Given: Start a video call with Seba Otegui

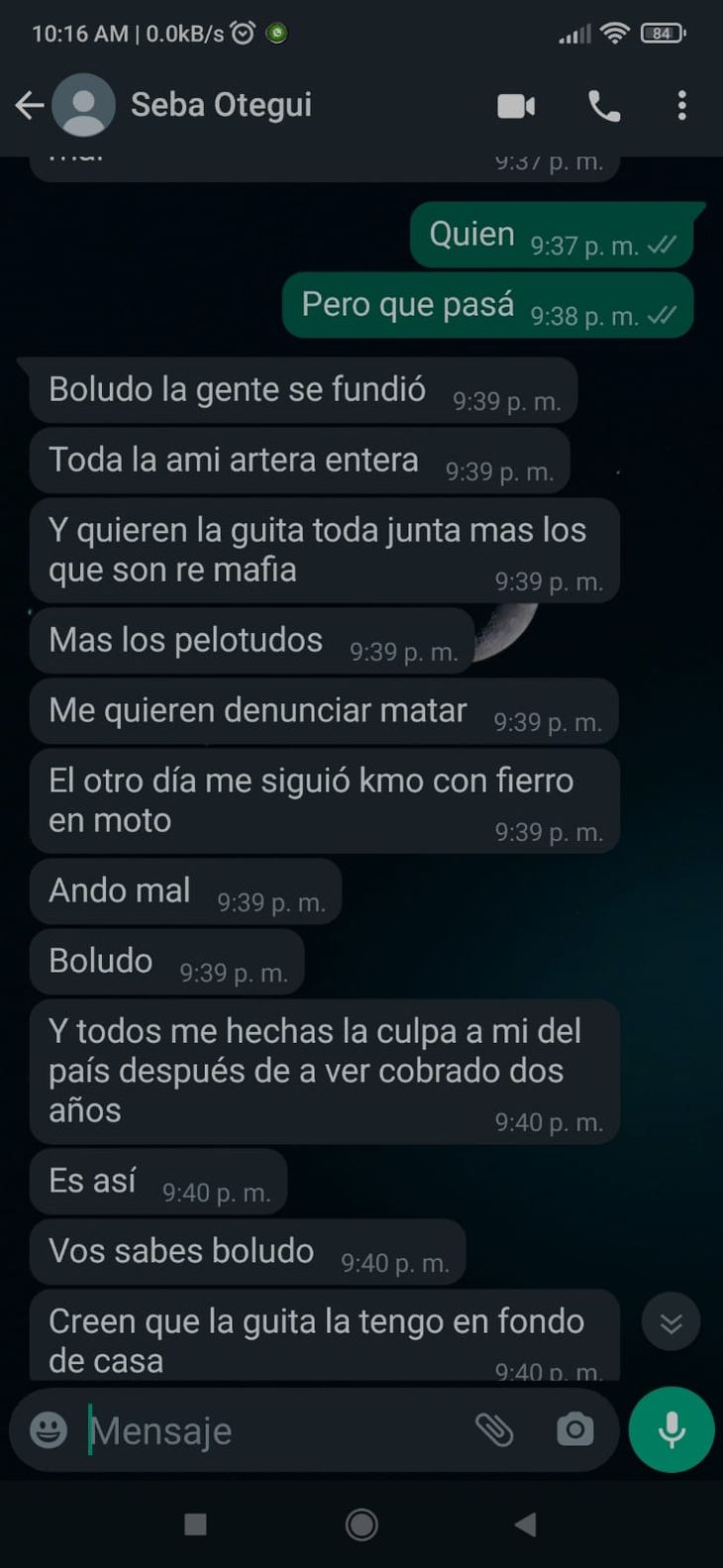Looking at the screenshot, I should pos(516,106).
